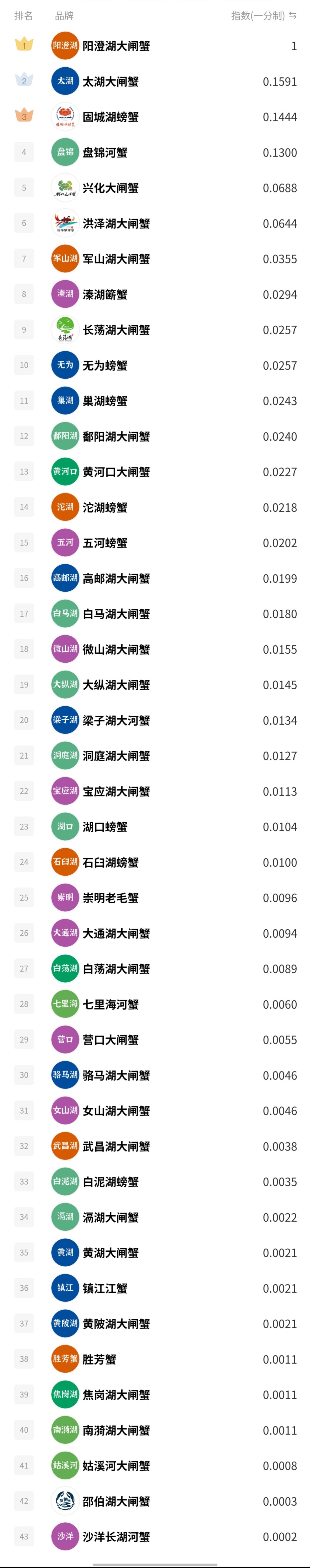This screenshot has width=310, height=1568.
Task: View the 太湖大闸蟹 brand row
Action: (110, 81)
